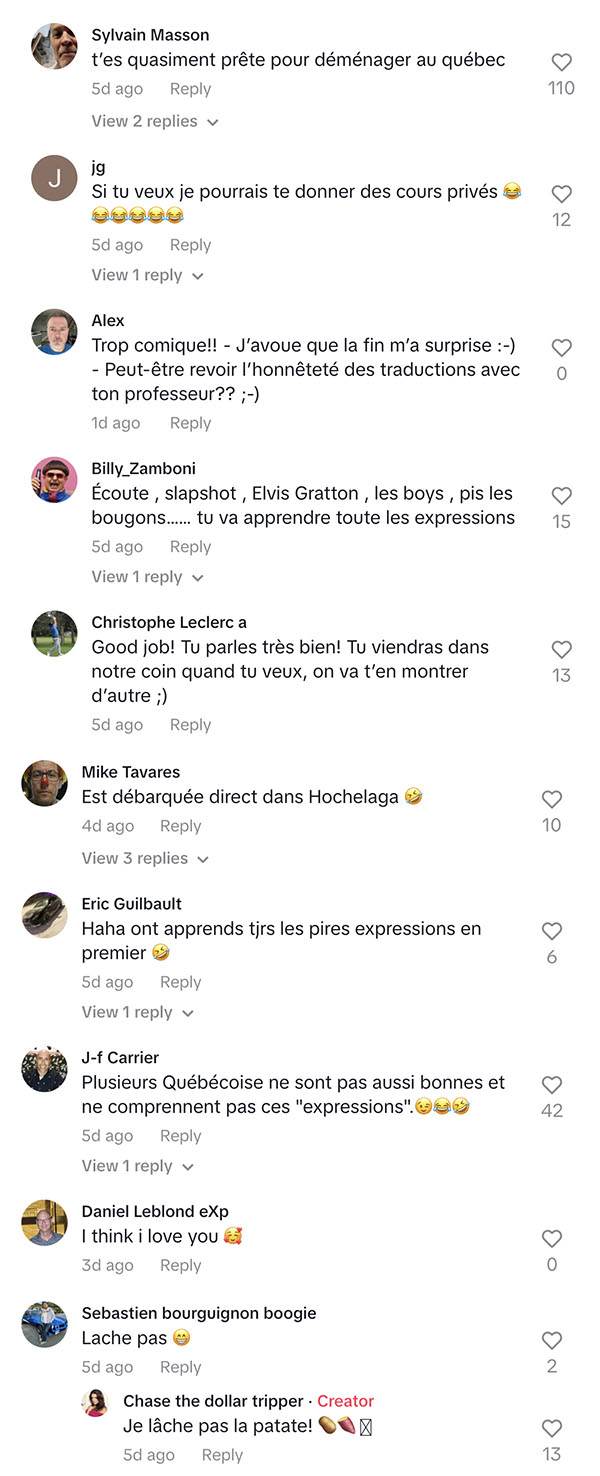Expand the reply under Eric Guilbault's comment

[x=138, y=1012]
